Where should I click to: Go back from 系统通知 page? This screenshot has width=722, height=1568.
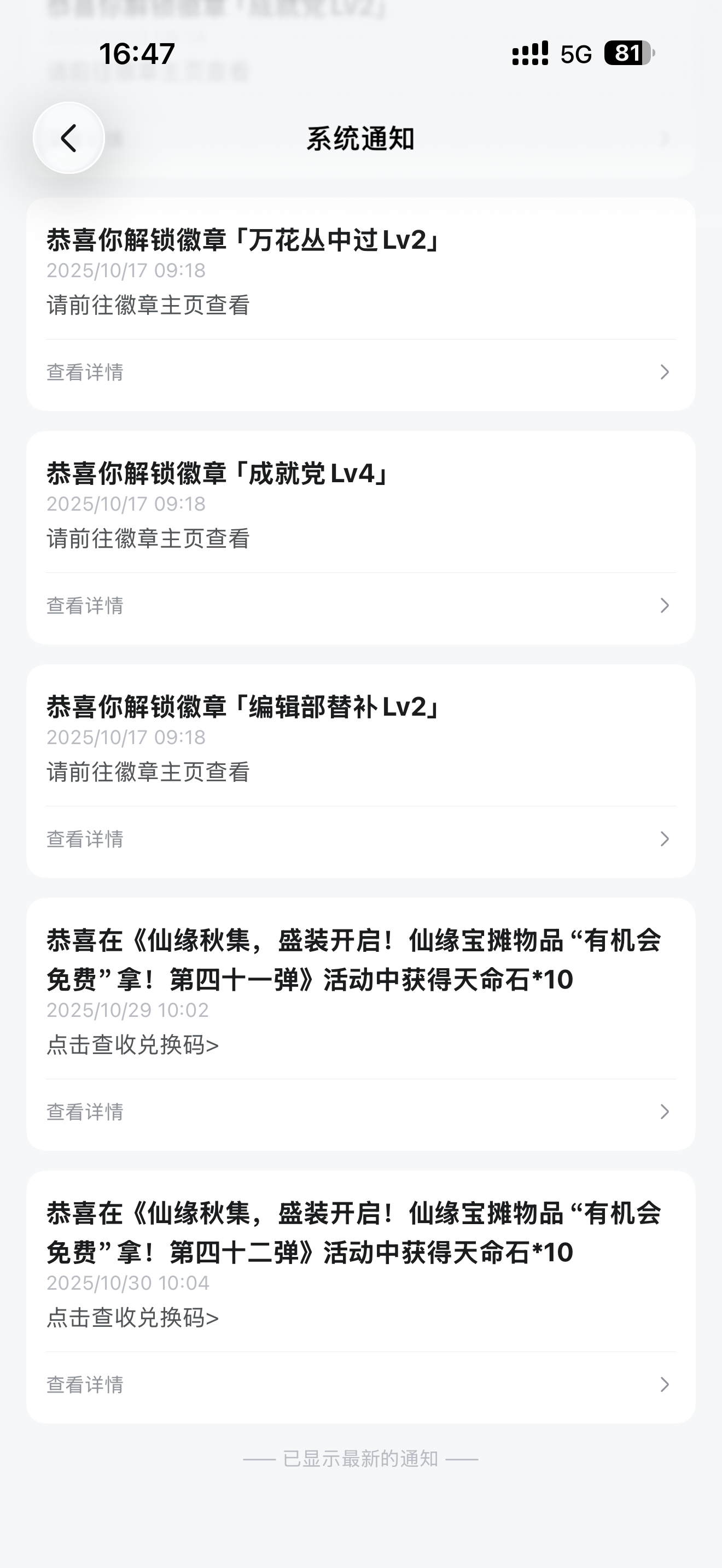point(69,138)
